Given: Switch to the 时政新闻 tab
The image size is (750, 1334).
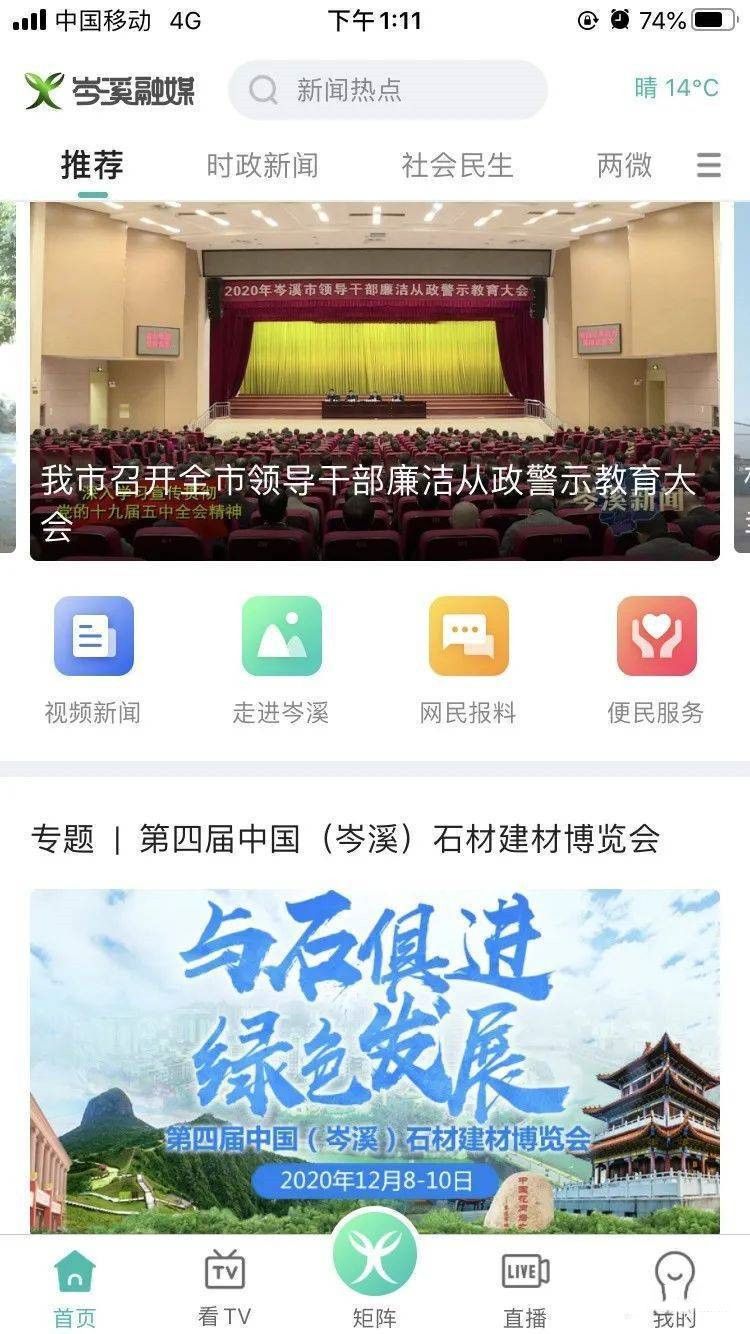Looking at the screenshot, I should tap(262, 165).
